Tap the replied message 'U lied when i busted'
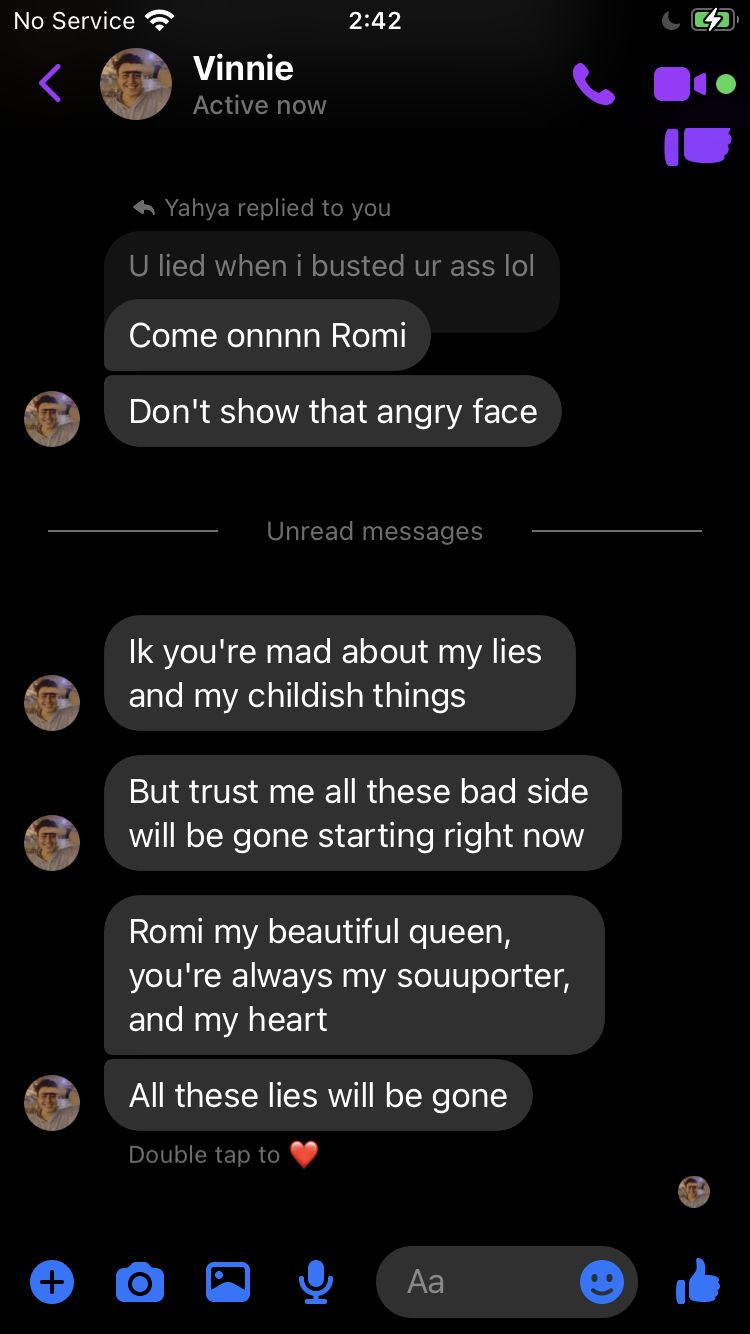The width and height of the screenshot is (750, 1334). tap(331, 266)
